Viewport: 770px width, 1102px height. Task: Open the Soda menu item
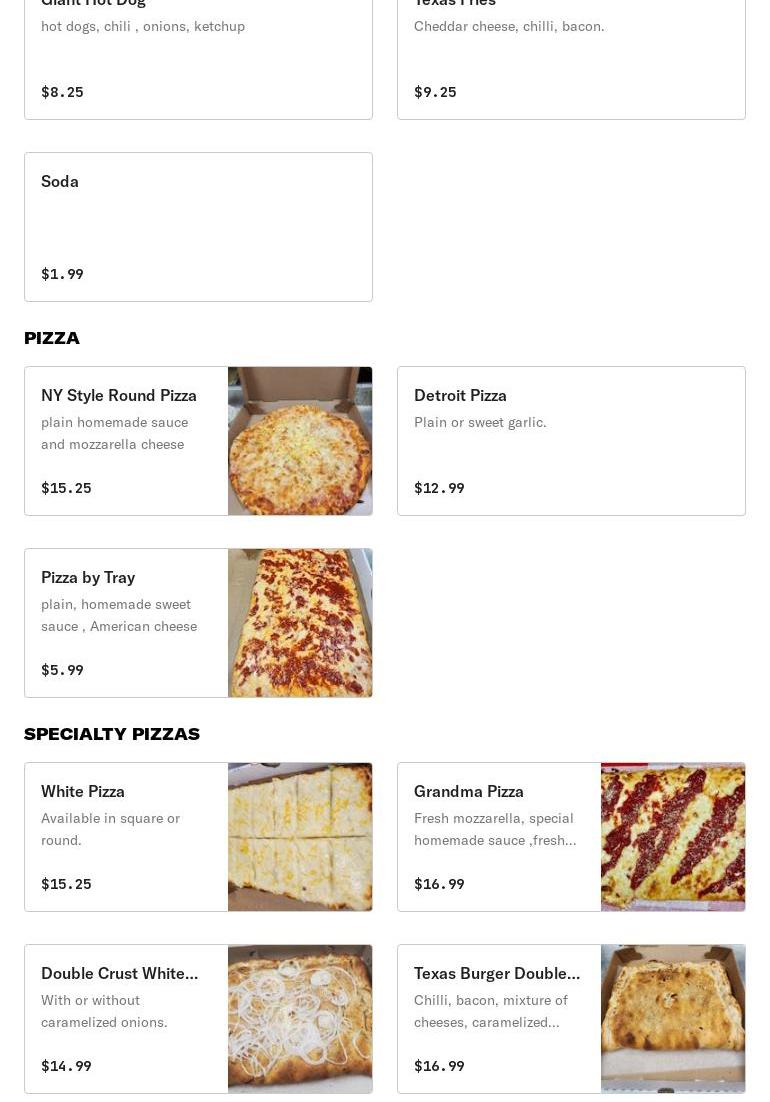(x=198, y=227)
